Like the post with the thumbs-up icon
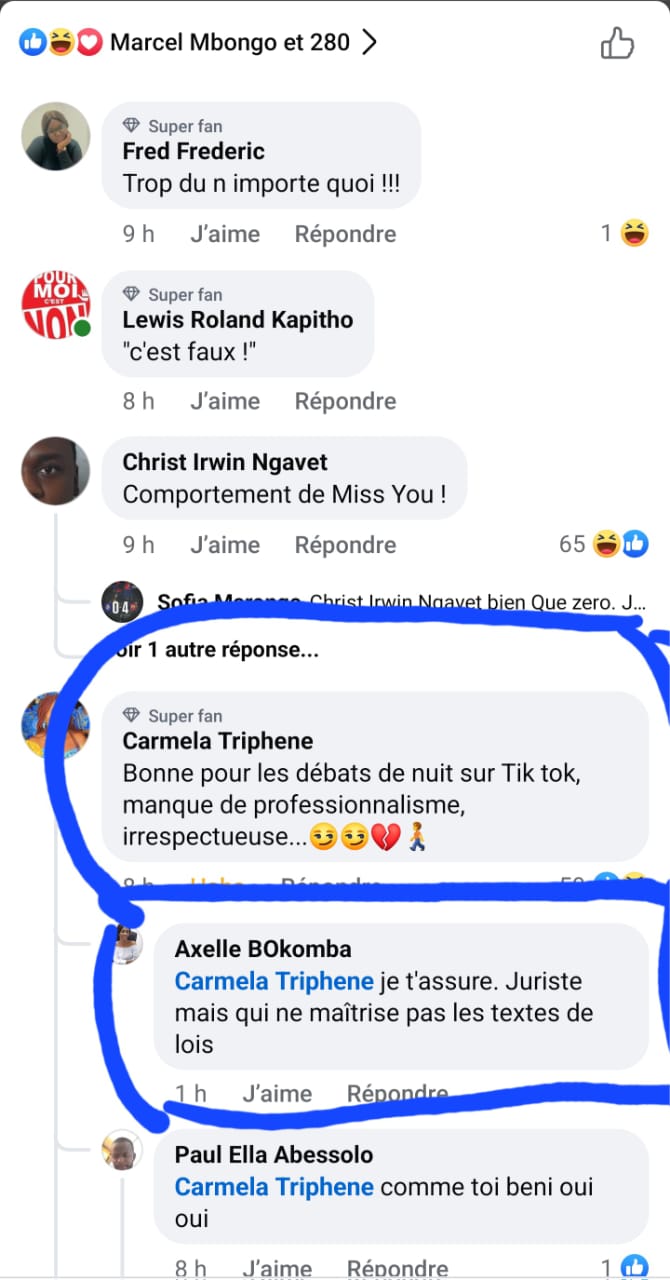 [617, 43]
